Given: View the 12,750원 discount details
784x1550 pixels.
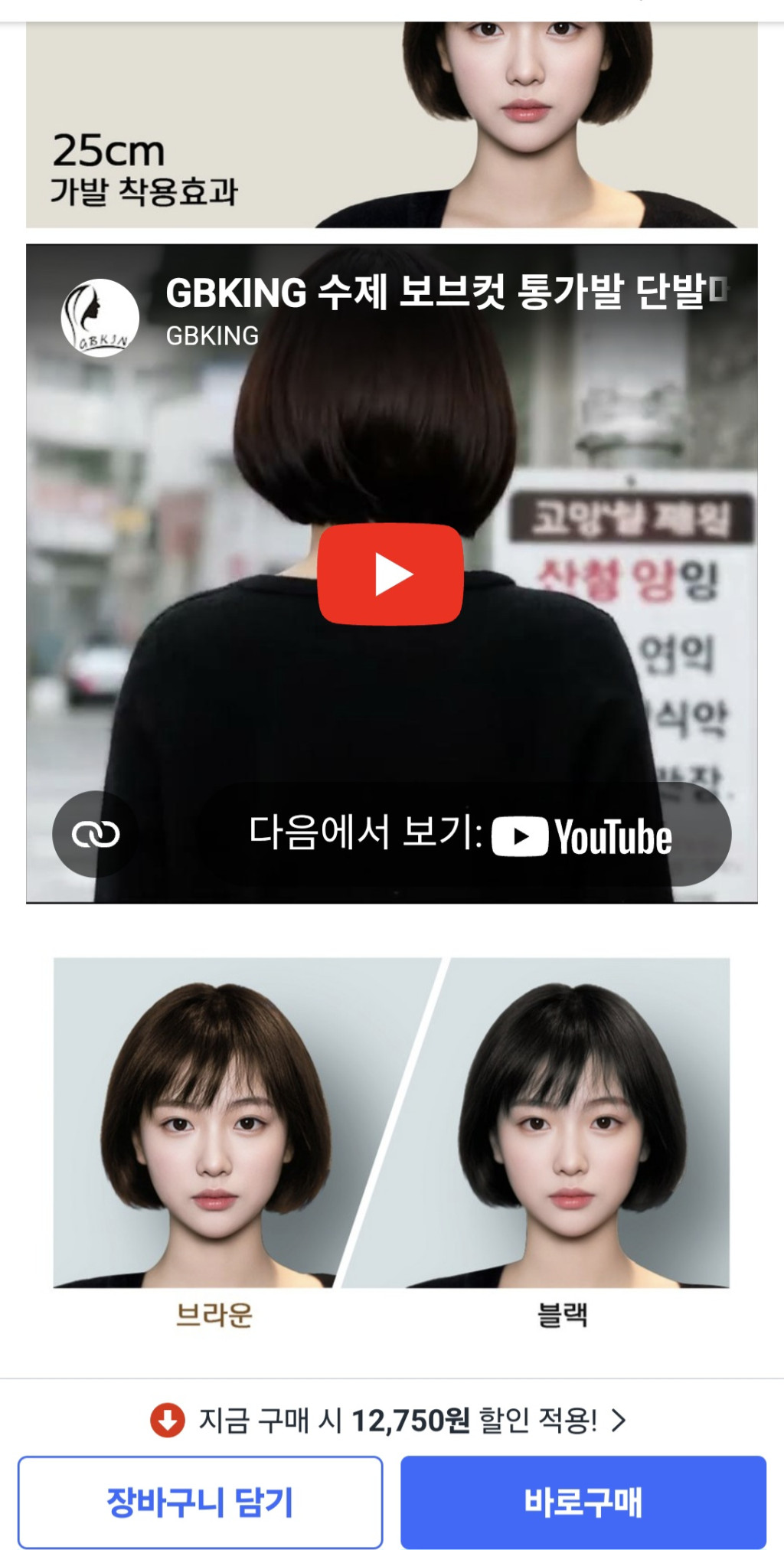Looking at the screenshot, I should click(390, 1421).
